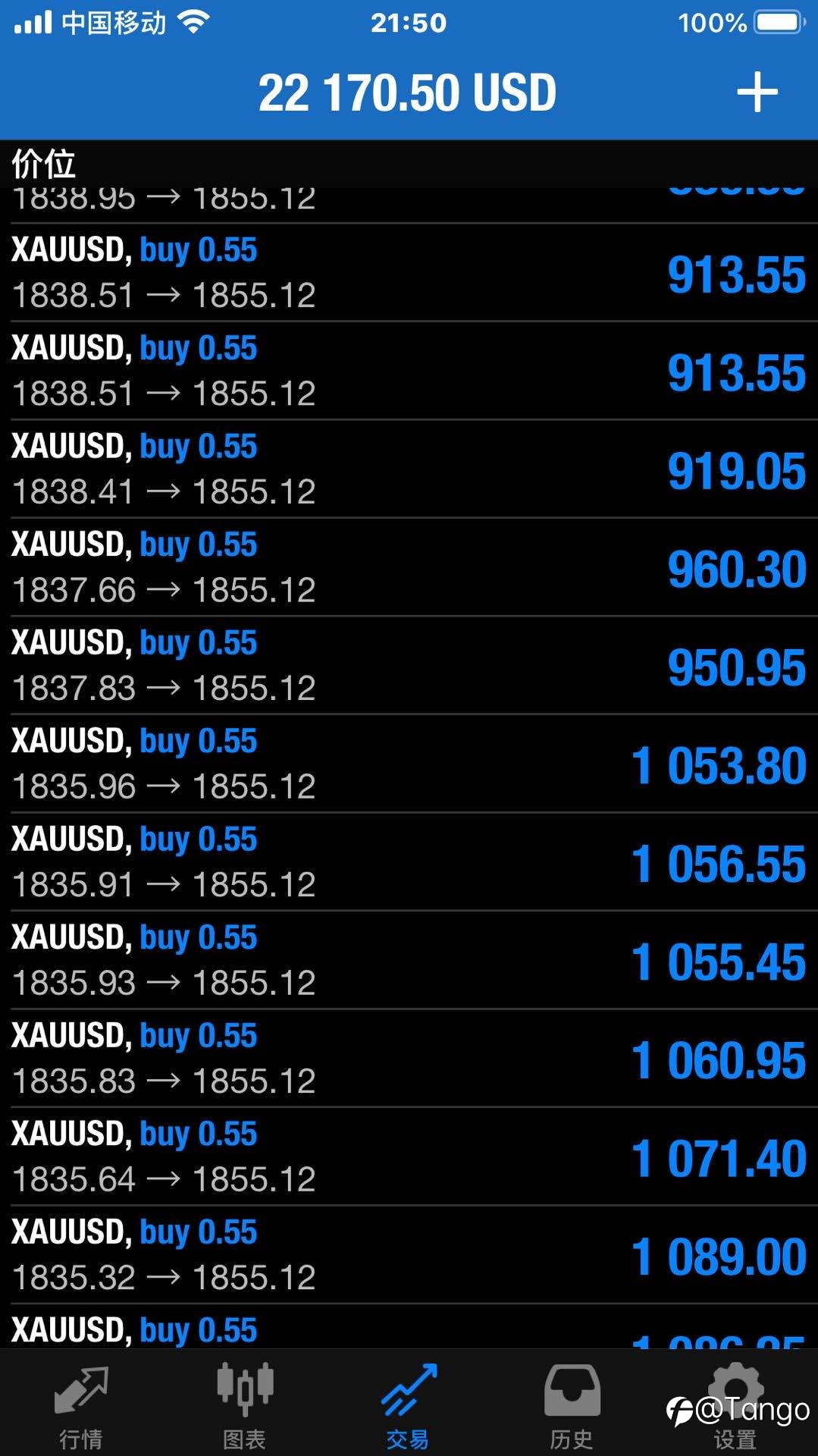Open the position opened at 1835.93
Viewport: 818px width, 1456px height.
[x=409, y=960]
